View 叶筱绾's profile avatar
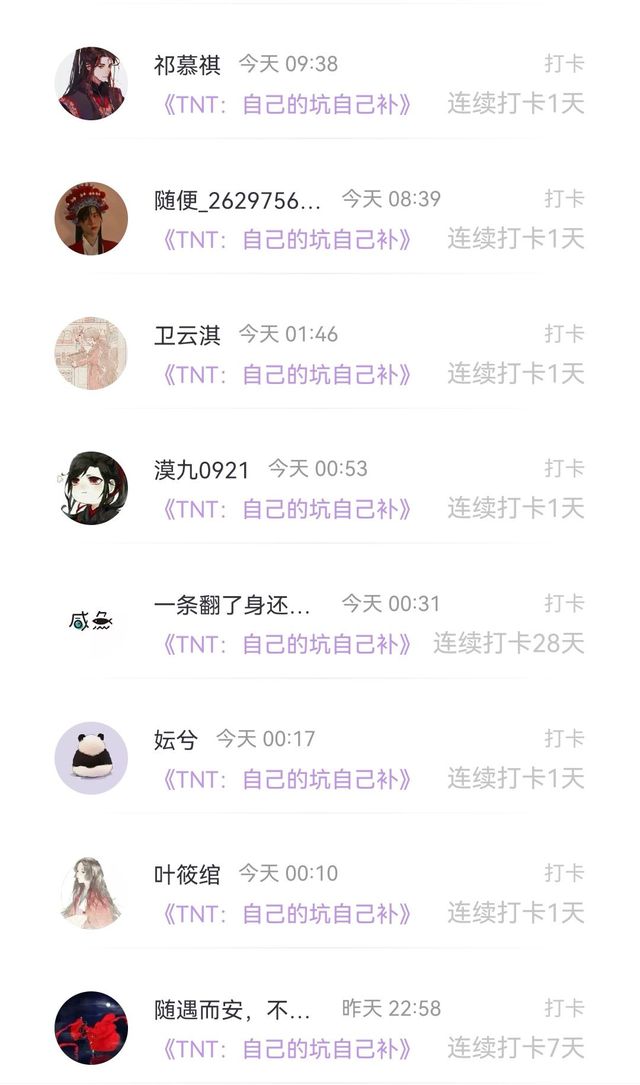 (x=91, y=893)
